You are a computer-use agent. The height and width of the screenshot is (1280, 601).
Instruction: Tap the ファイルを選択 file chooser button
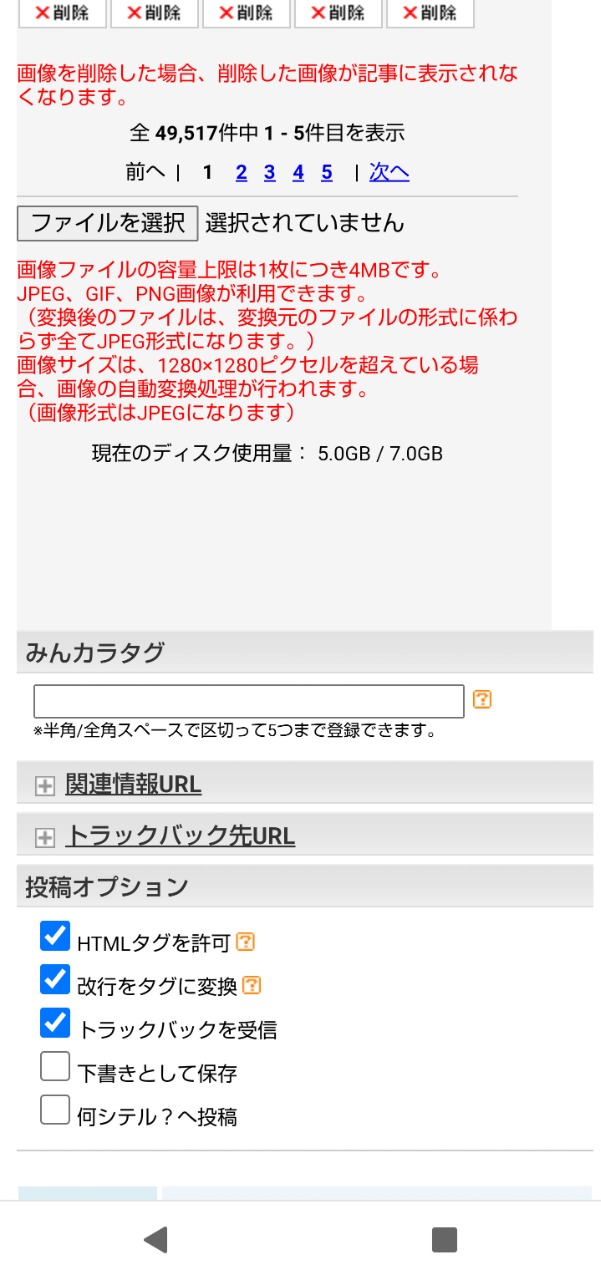tap(108, 223)
